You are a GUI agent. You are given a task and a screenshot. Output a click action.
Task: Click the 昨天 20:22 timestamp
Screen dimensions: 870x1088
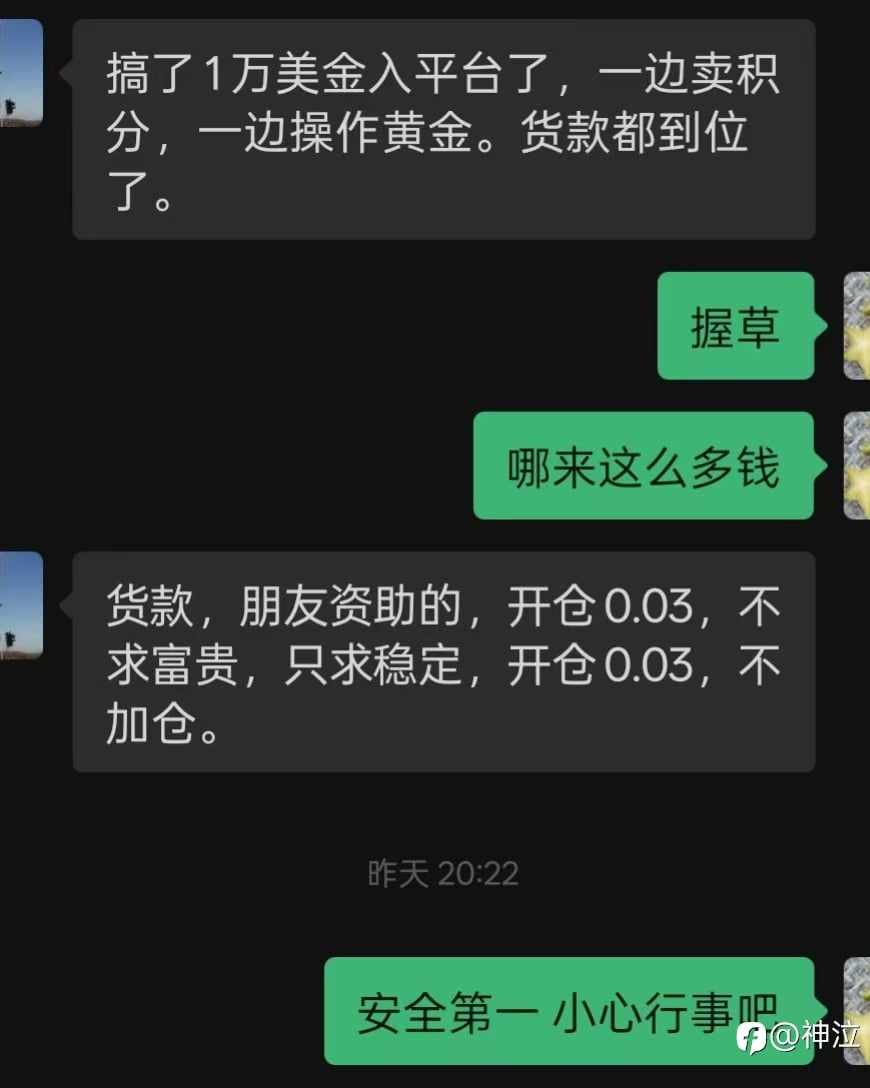click(441, 873)
